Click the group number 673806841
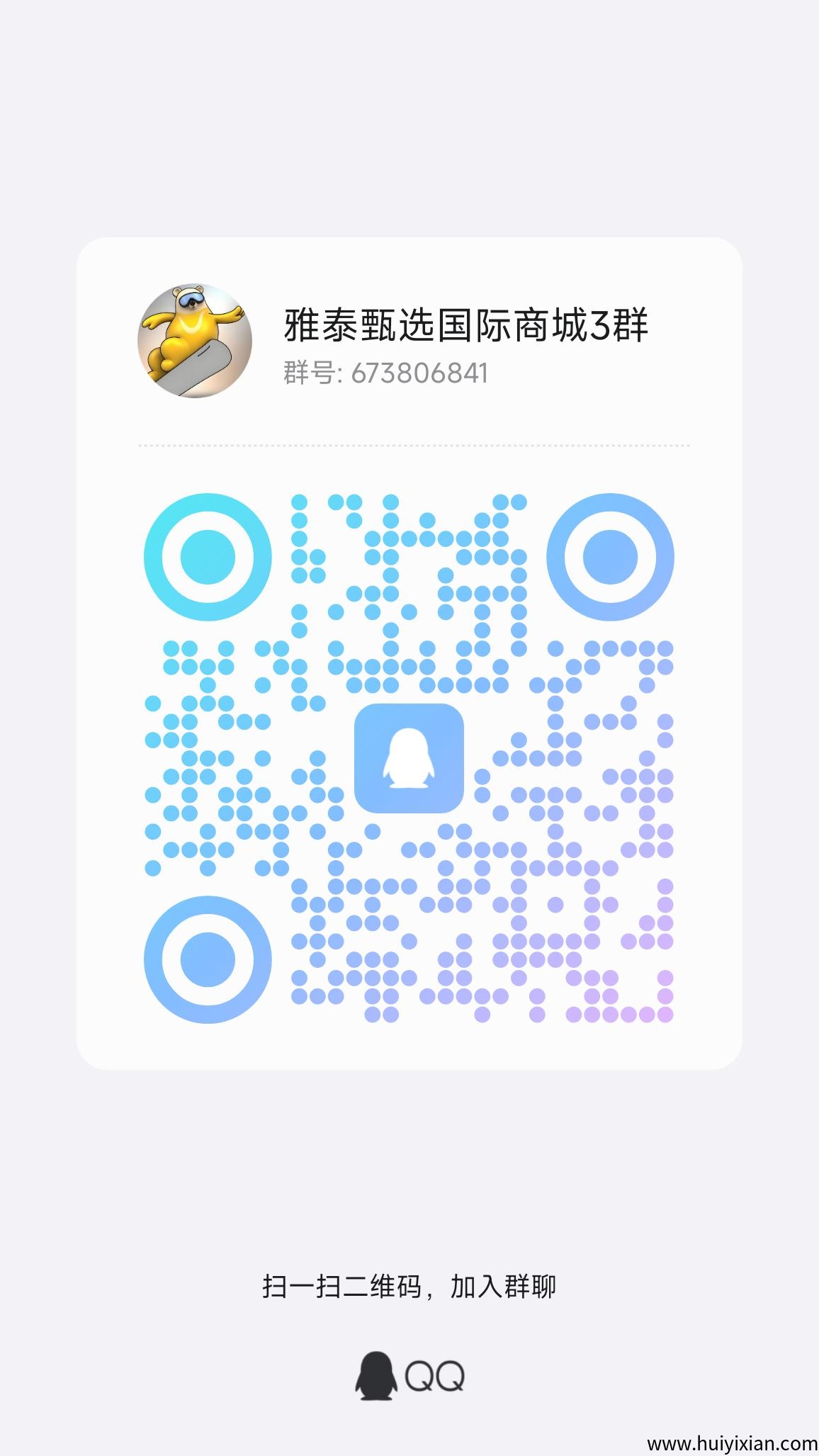819x1456 pixels. [419, 371]
